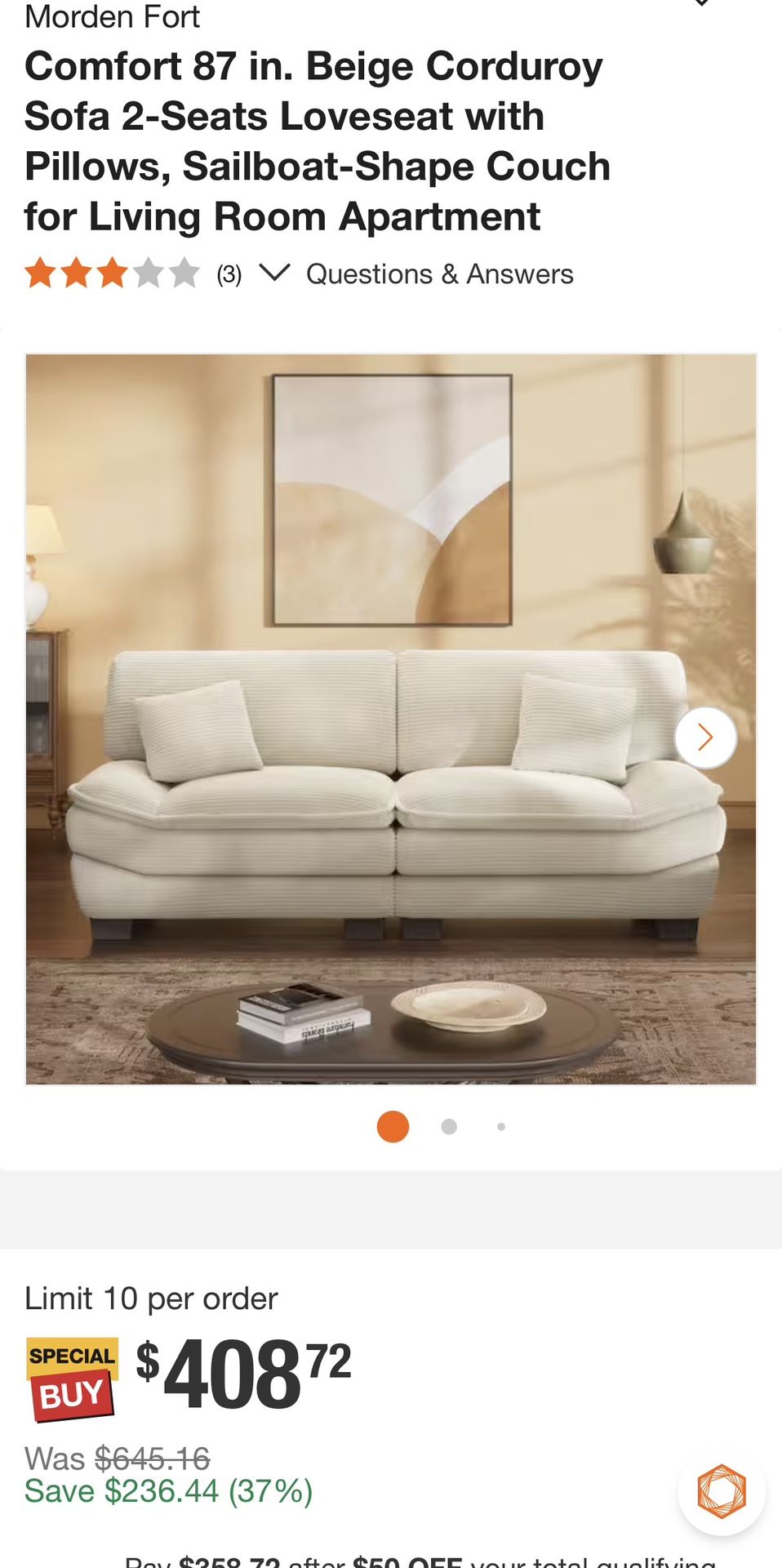Open Questions & Answers link
This screenshot has width=782, height=1568.
[x=439, y=274]
